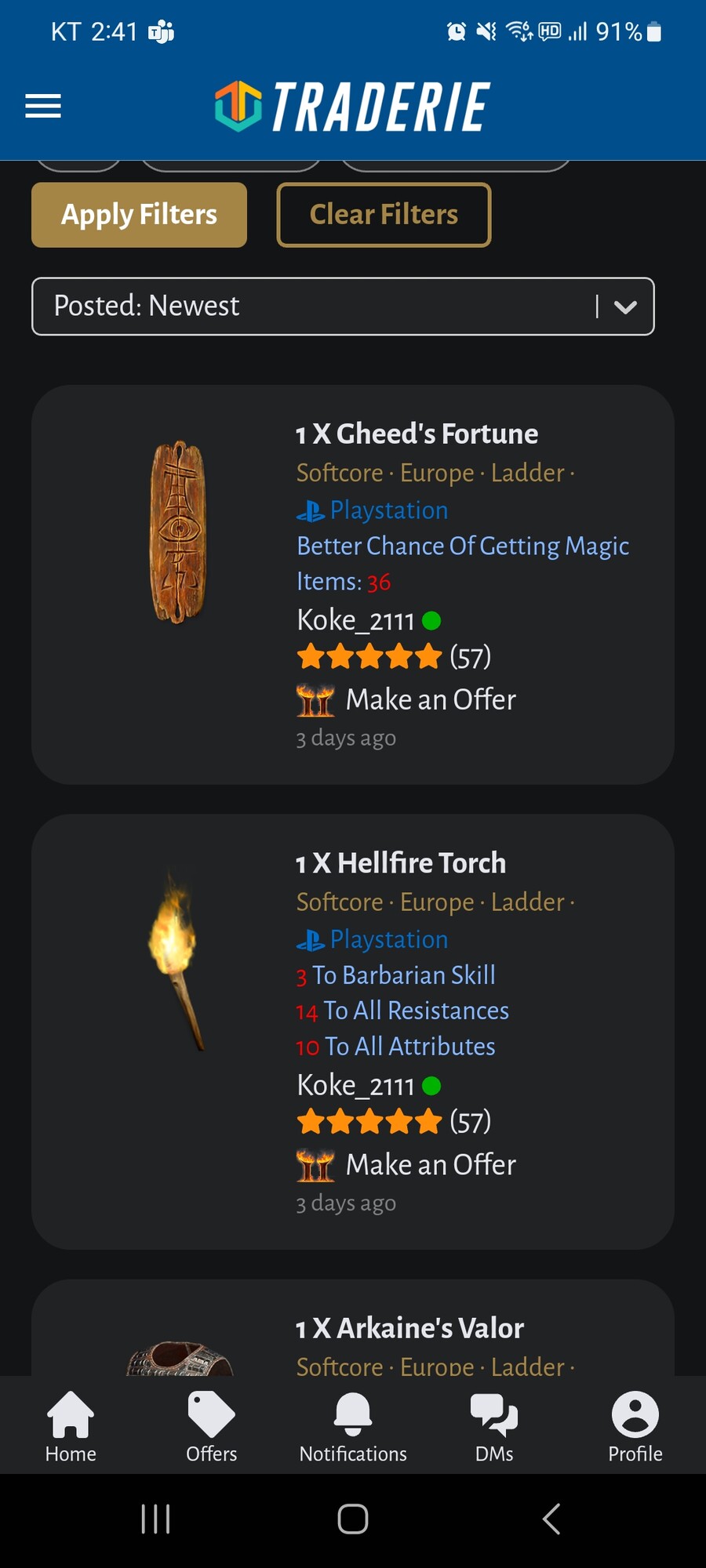Tap the Apply Filters button
The width and height of the screenshot is (706, 1568).
(x=139, y=215)
